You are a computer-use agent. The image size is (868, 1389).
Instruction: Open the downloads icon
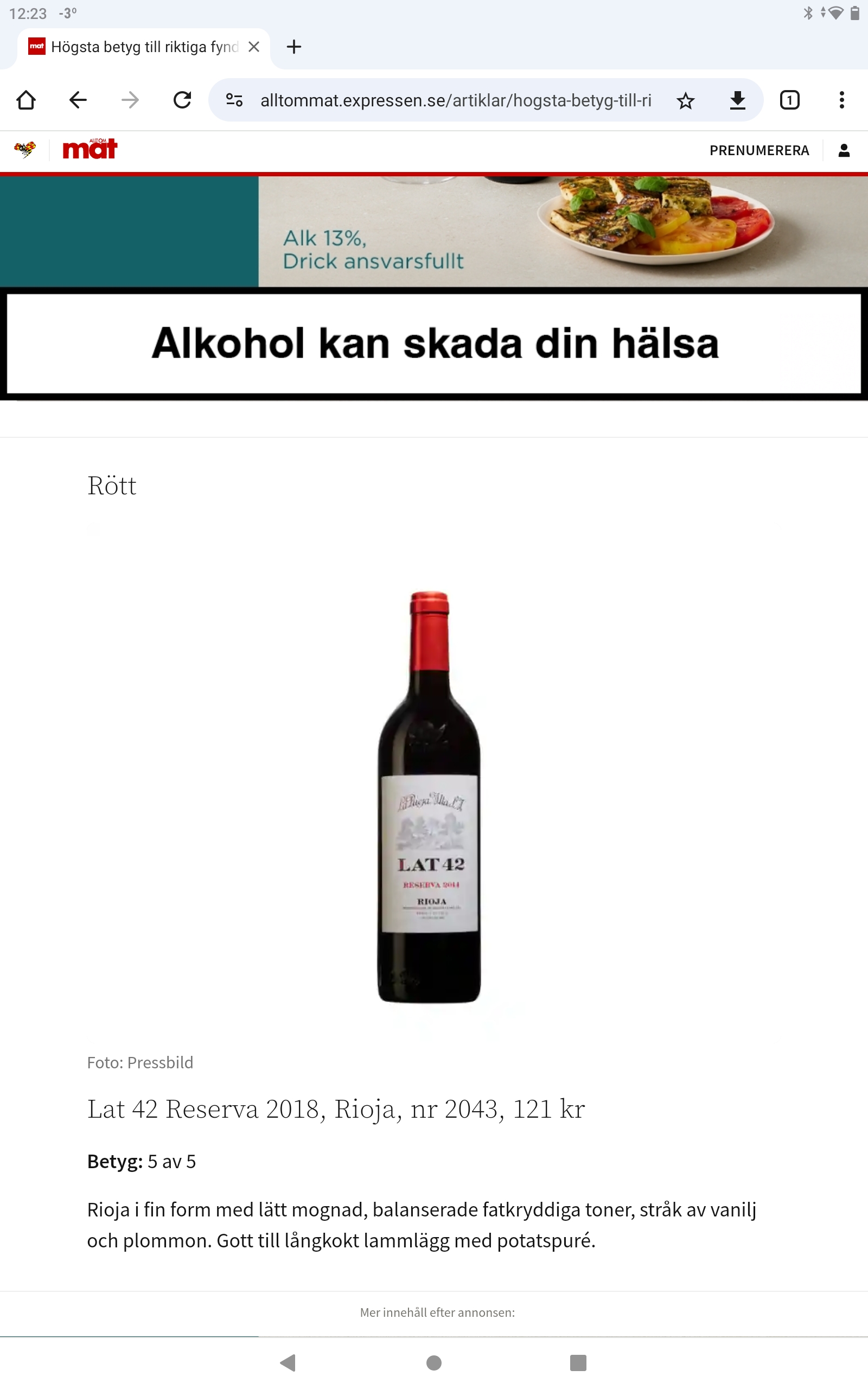(737, 100)
